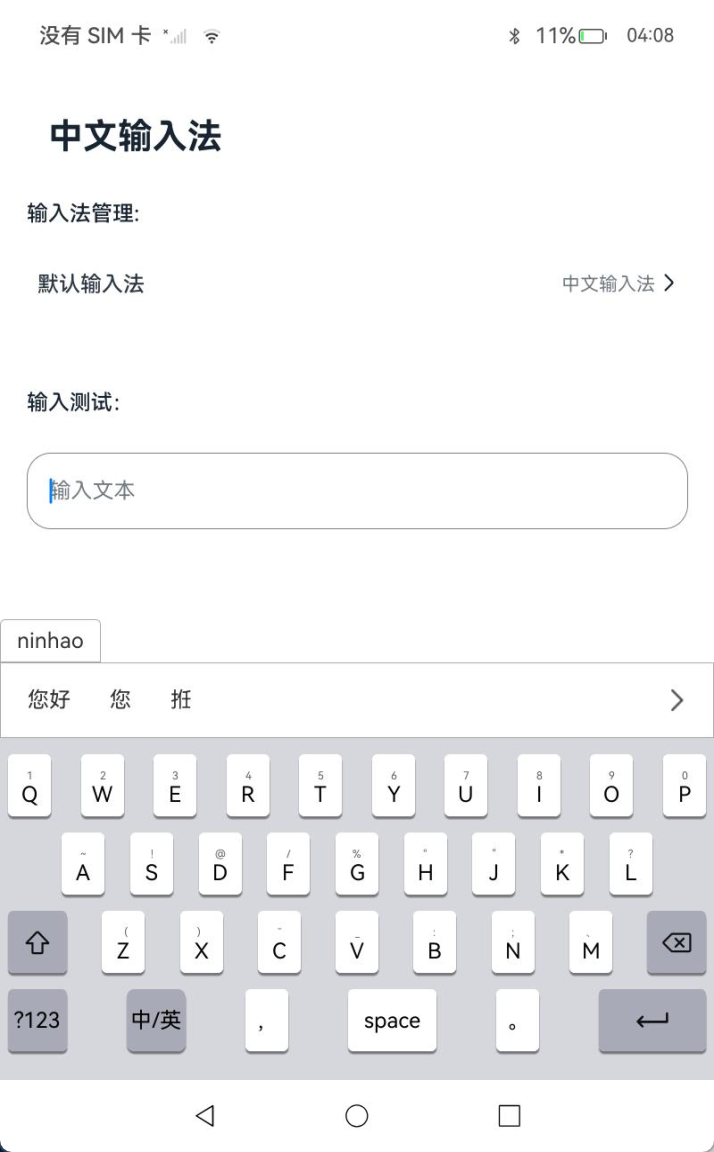
Task: Focus the 输入文本 text field
Action: pyautogui.click(x=357, y=491)
